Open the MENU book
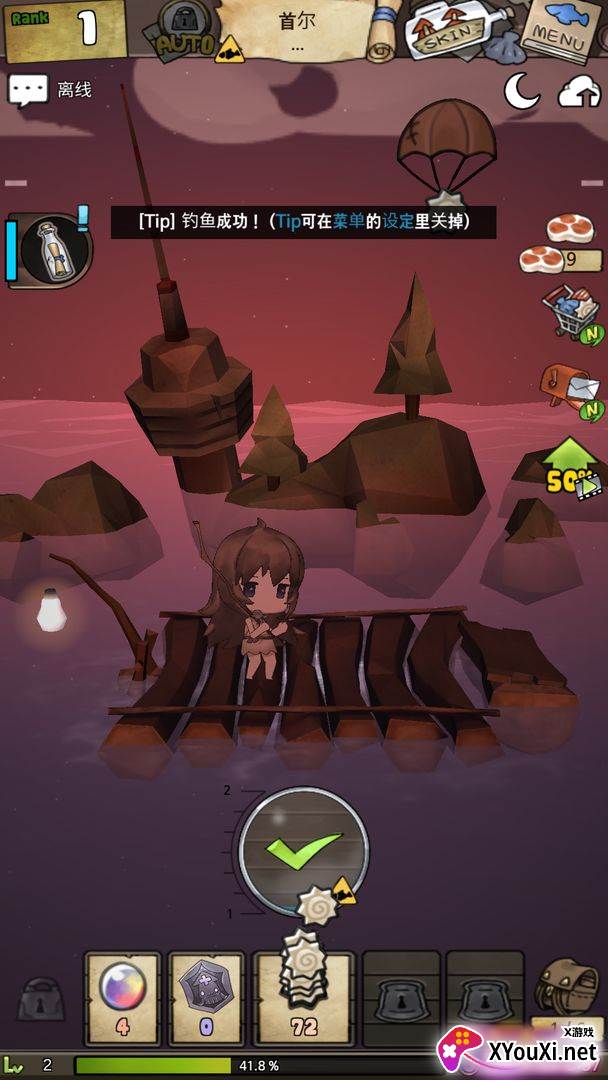 [x=559, y=29]
